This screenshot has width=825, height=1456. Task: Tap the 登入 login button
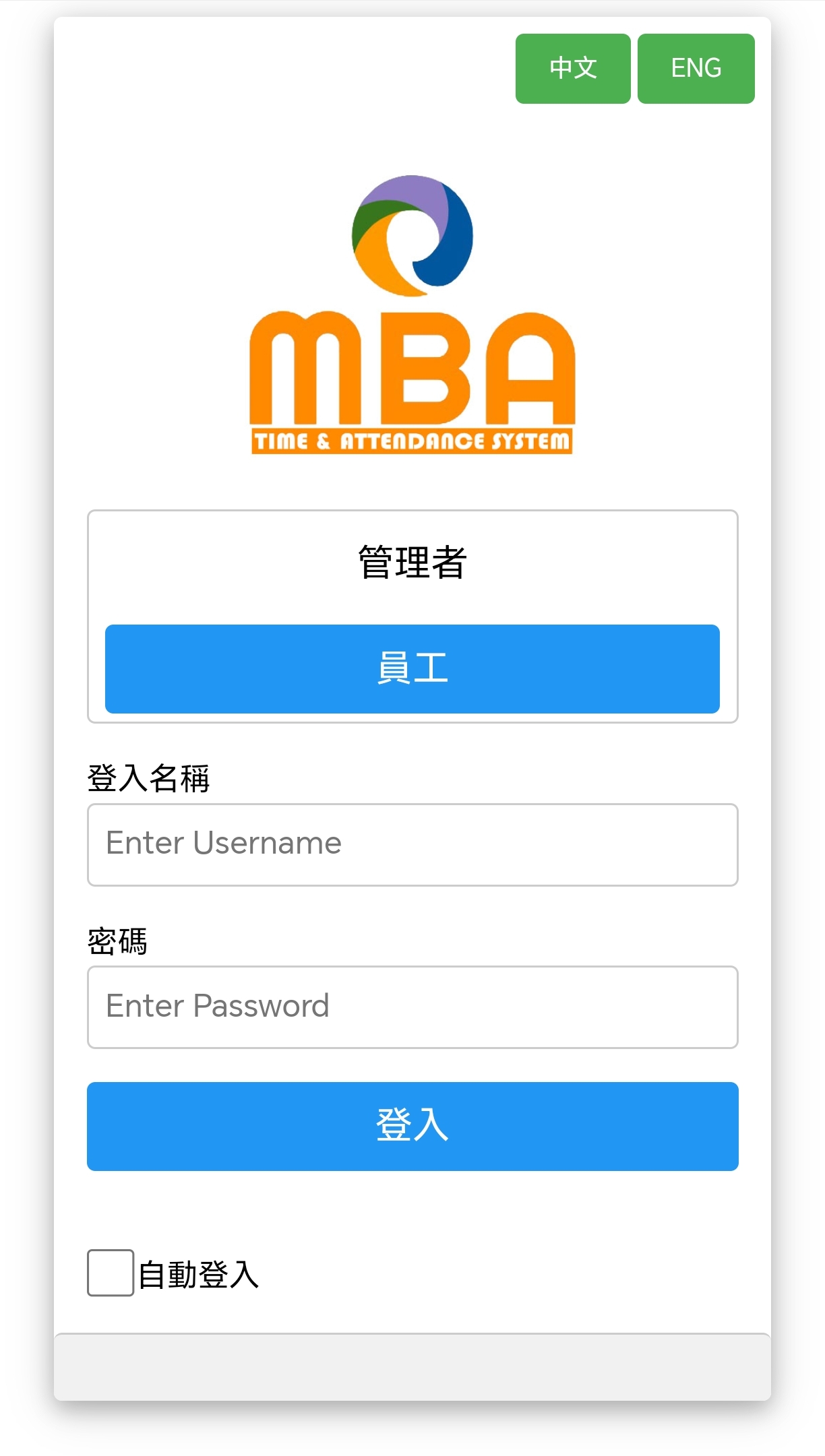pos(413,1126)
